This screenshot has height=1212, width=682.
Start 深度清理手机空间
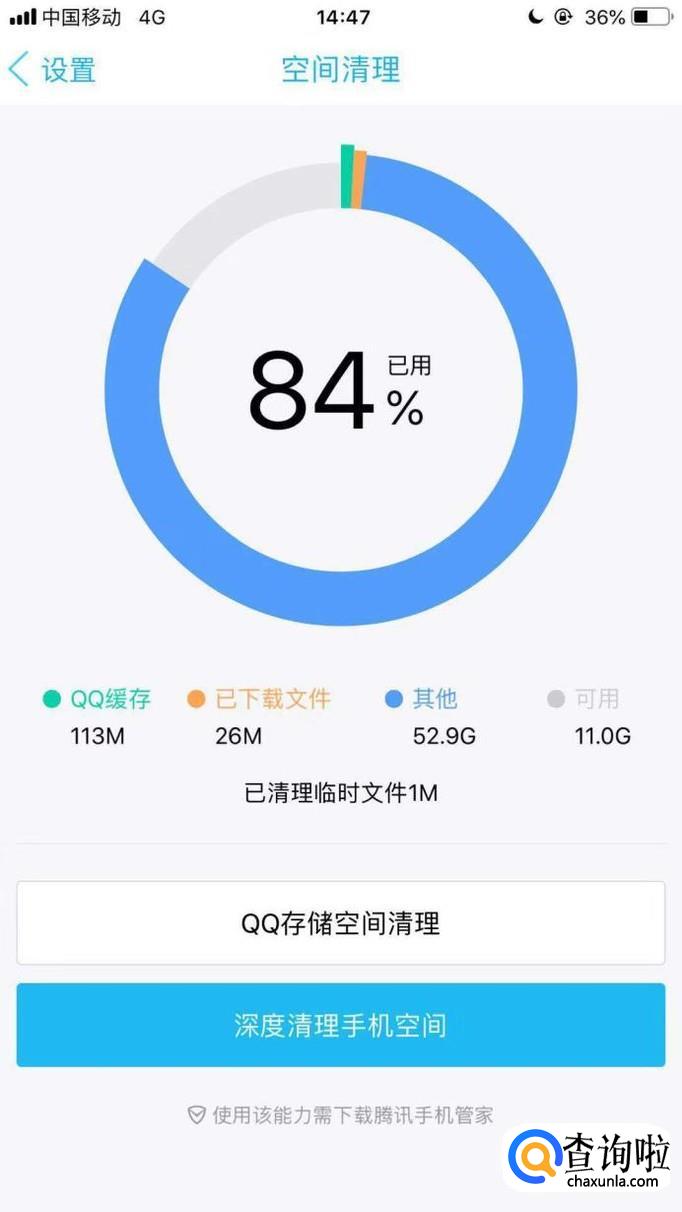(341, 1025)
